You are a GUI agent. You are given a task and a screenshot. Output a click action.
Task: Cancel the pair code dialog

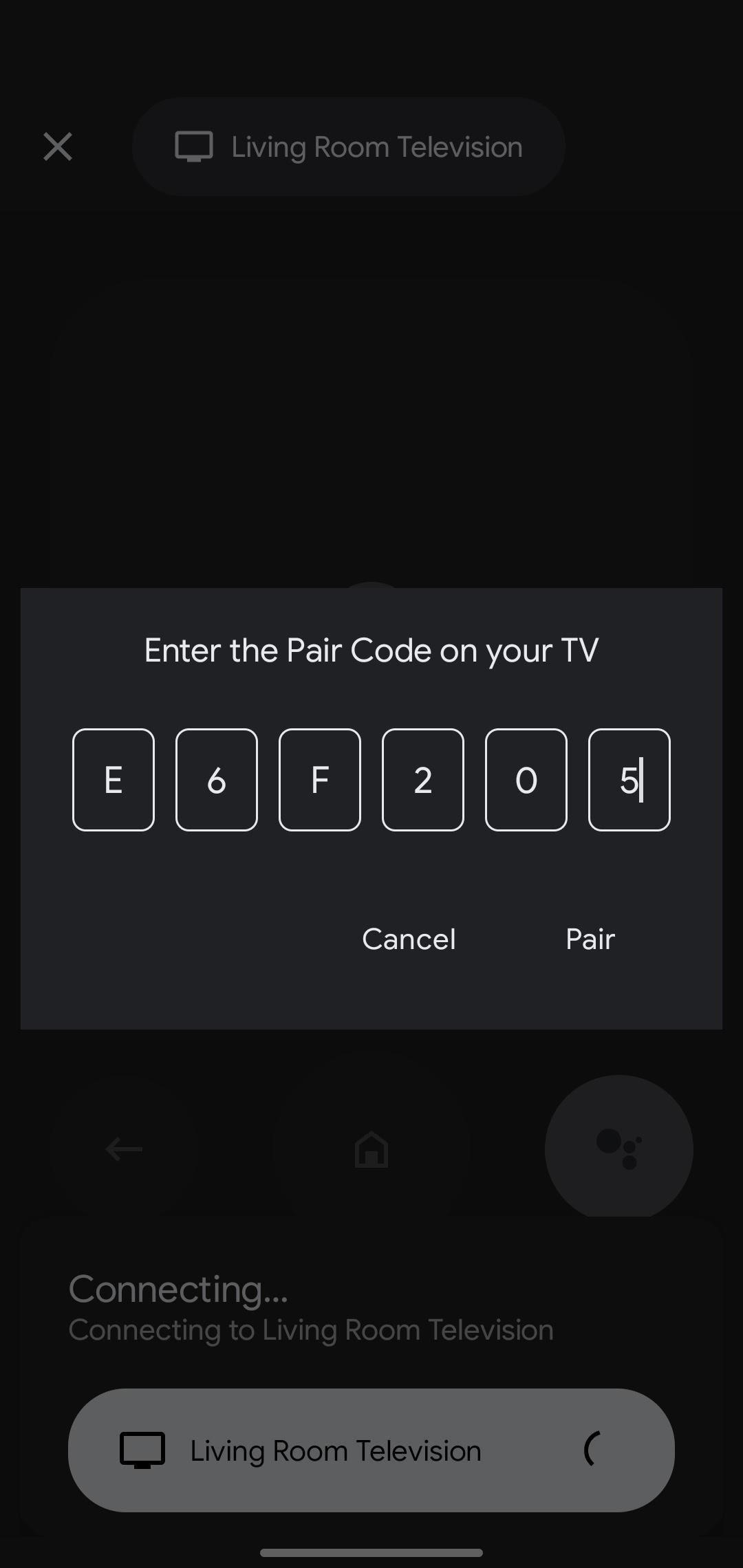409,939
